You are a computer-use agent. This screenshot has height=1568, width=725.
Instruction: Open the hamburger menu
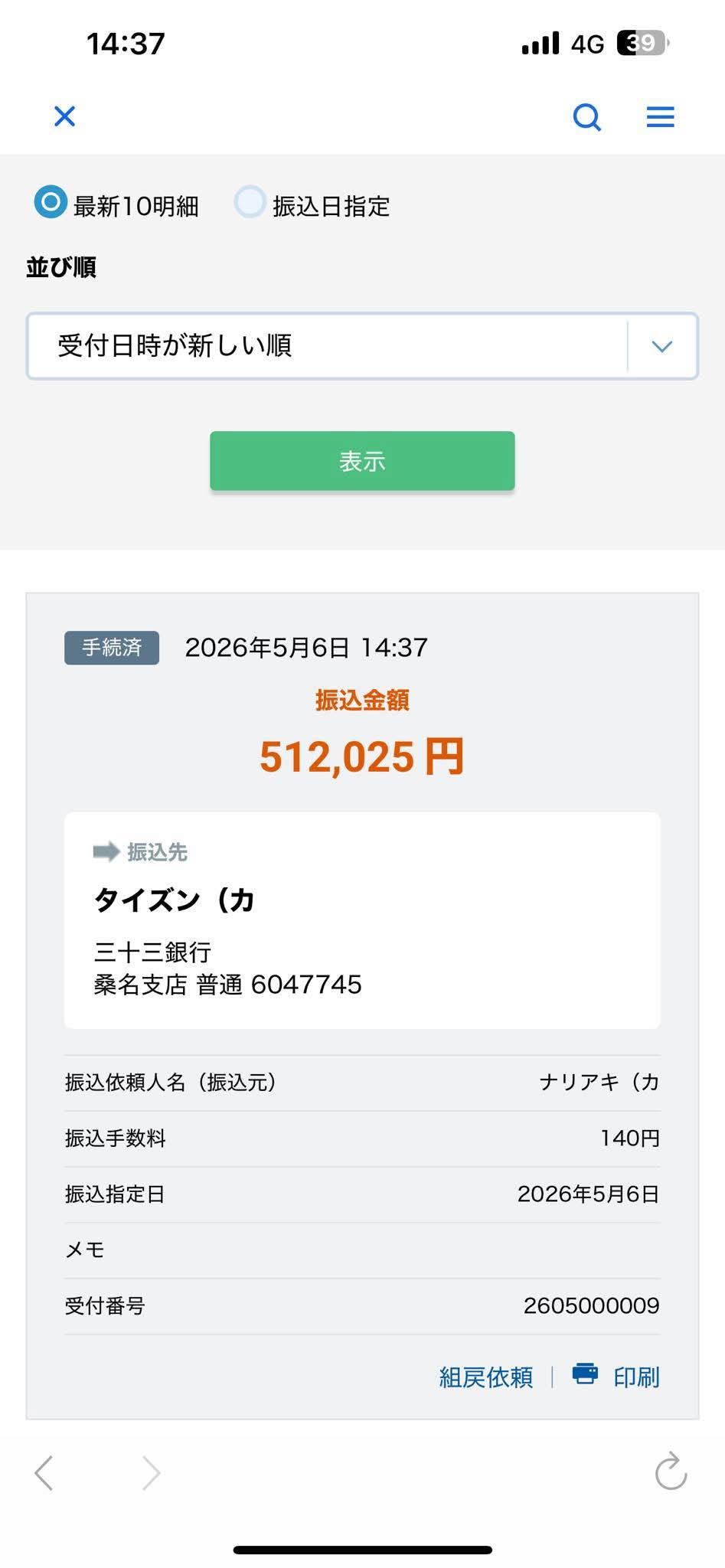(x=661, y=116)
